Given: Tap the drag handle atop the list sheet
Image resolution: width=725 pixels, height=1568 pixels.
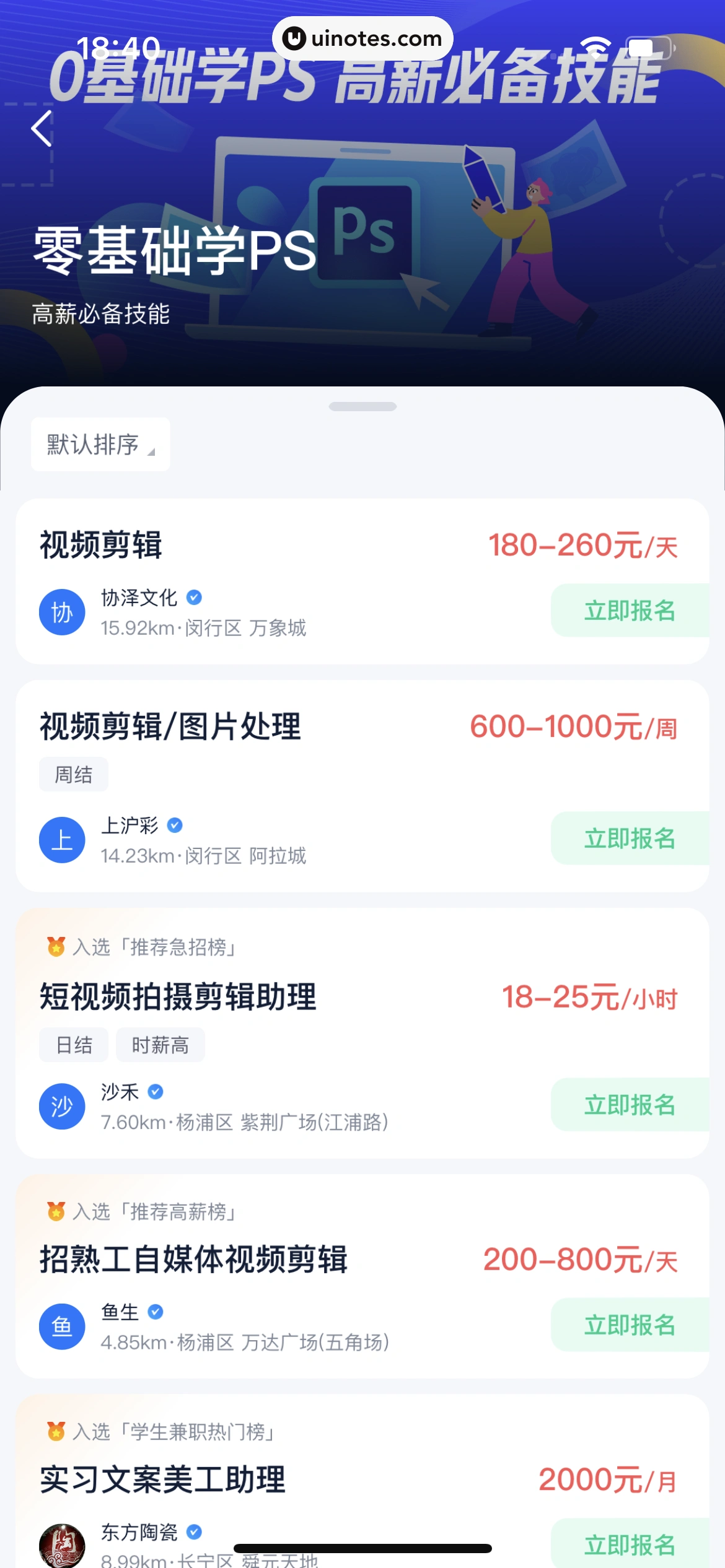Looking at the screenshot, I should pos(362,406).
